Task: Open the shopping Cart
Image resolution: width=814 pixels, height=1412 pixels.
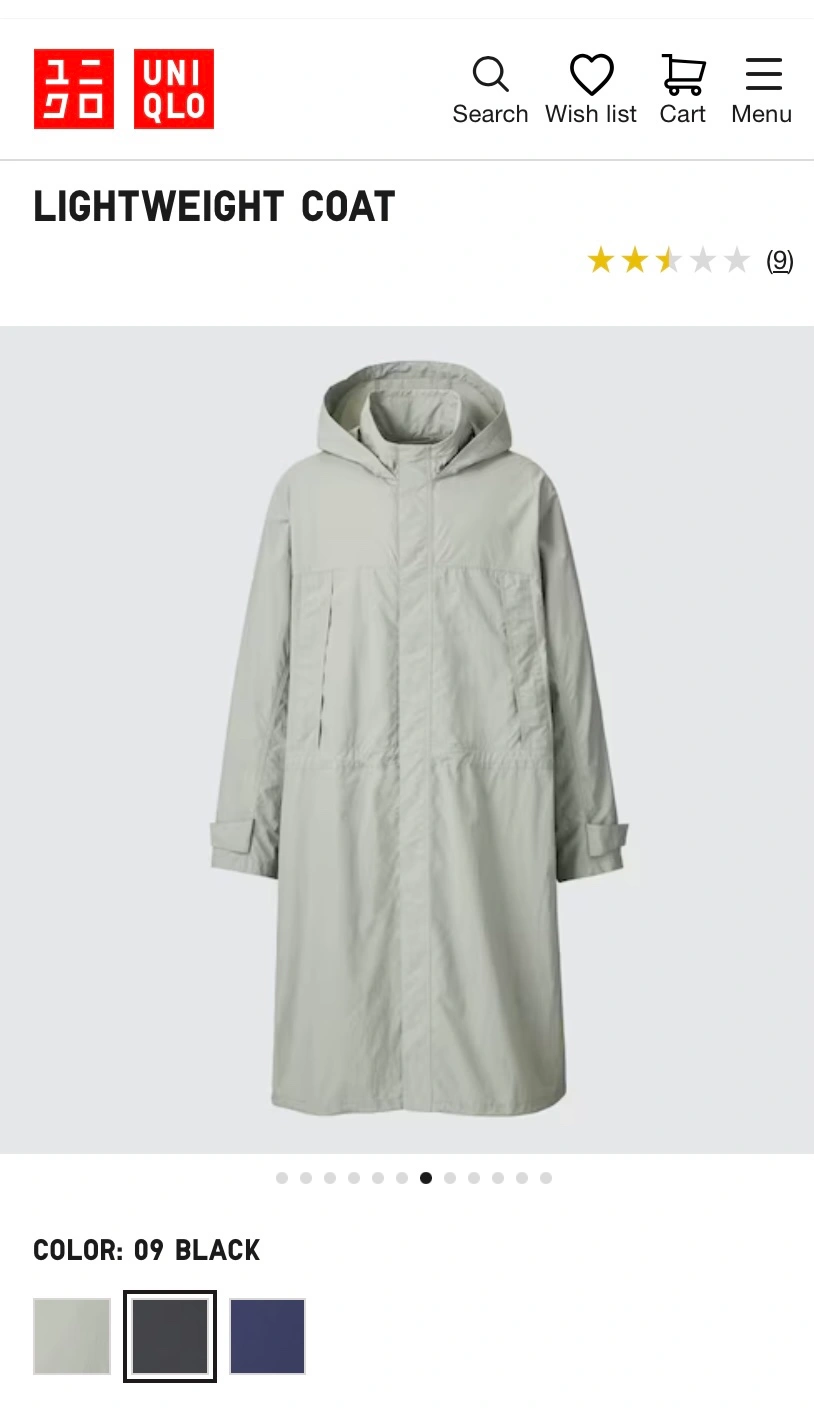Action: (683, 89)
